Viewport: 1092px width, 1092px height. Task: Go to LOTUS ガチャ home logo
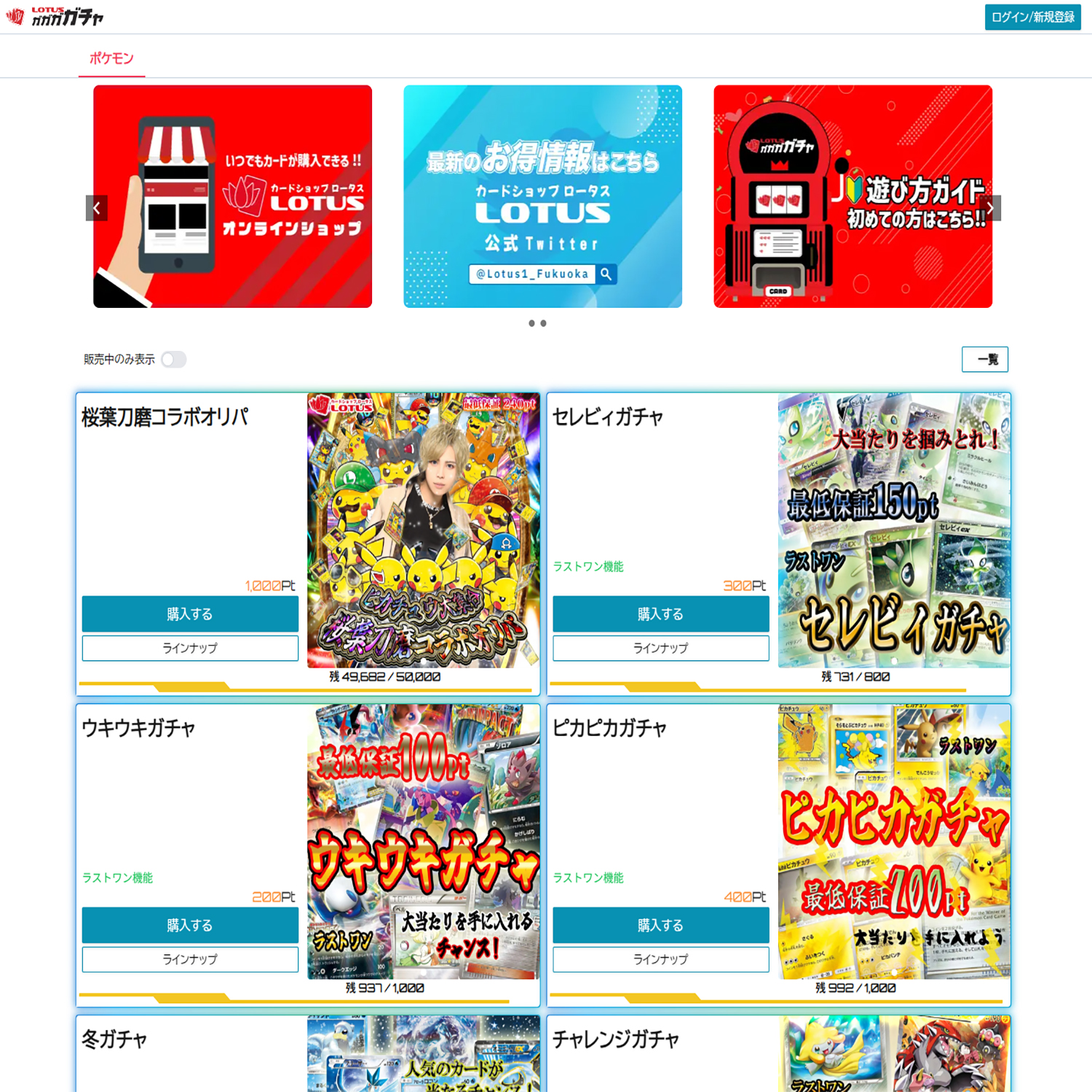pyautogui.click(x=56, y=17)
